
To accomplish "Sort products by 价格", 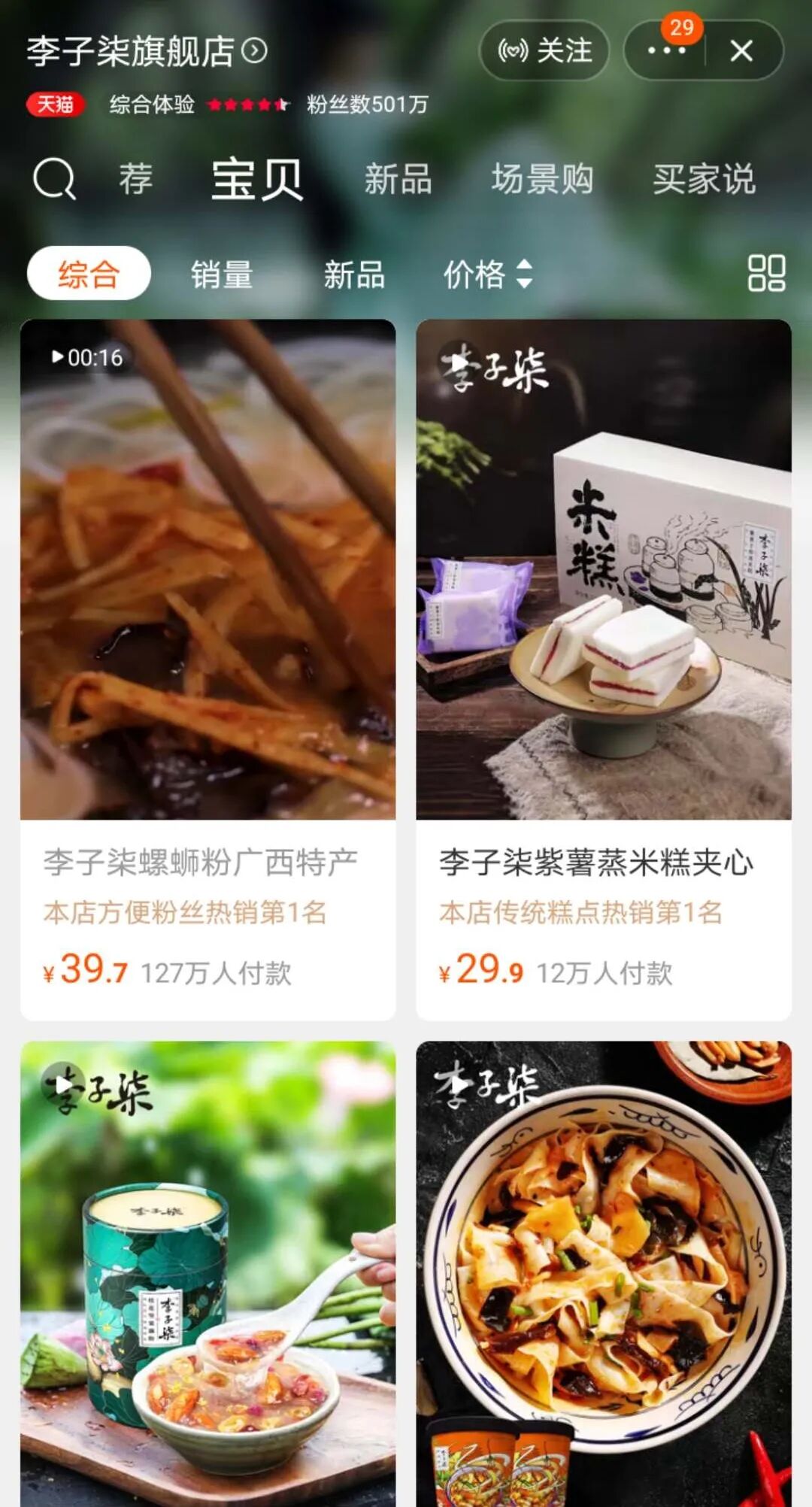I will [487, 274].
